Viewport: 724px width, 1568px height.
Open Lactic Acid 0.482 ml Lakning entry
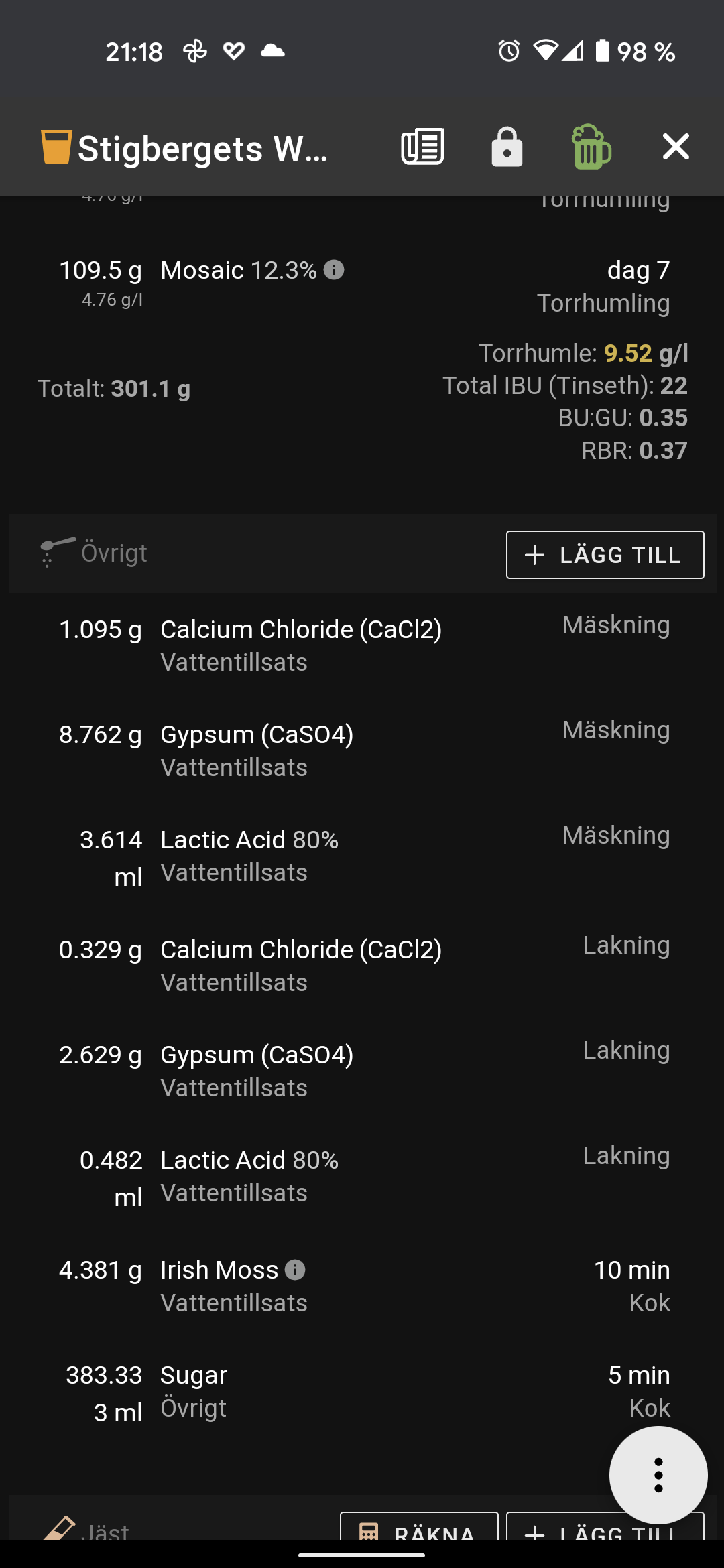tap(362, 1178)
